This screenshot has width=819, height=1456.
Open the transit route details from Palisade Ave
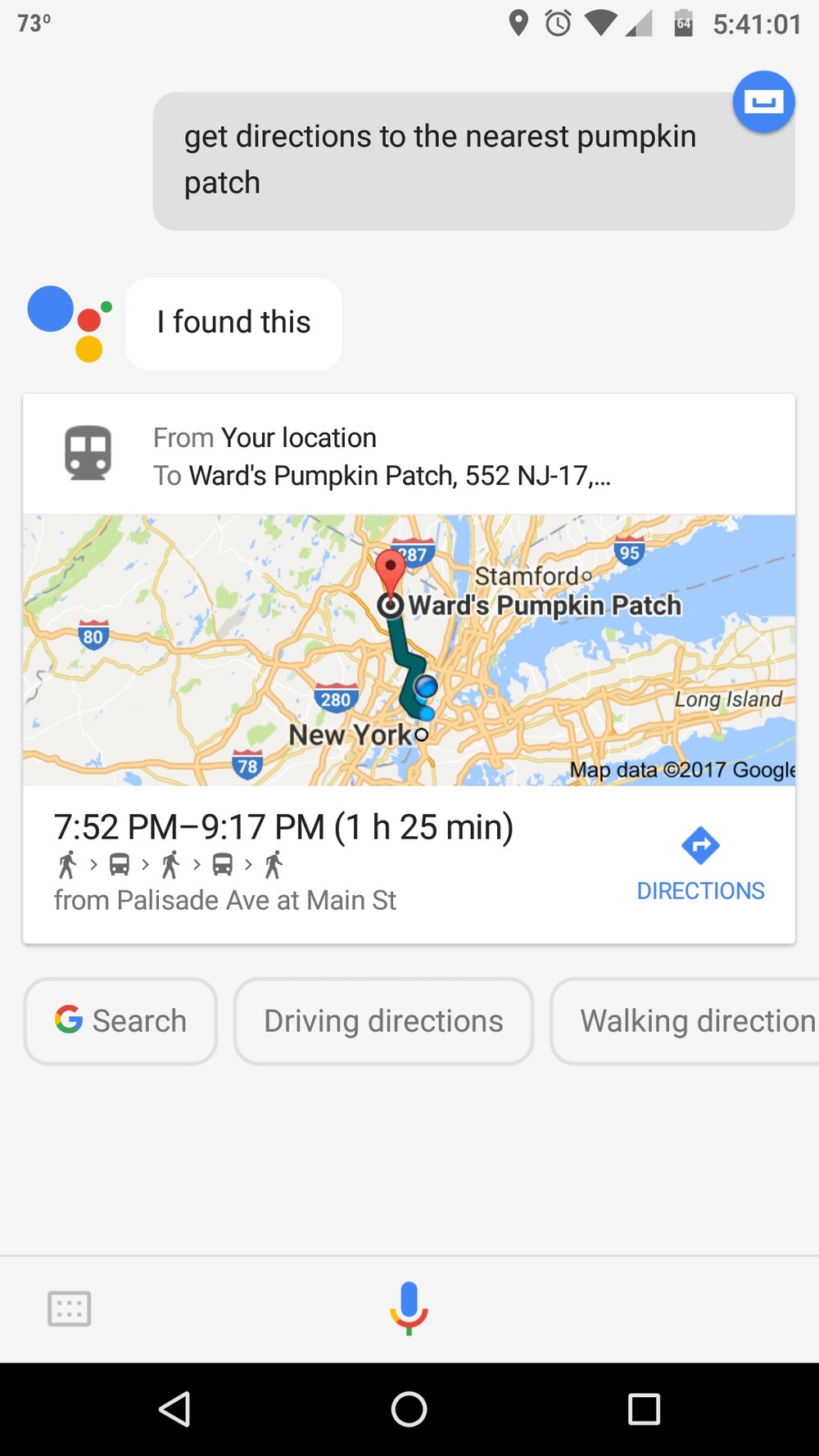(x=283, y=861)
